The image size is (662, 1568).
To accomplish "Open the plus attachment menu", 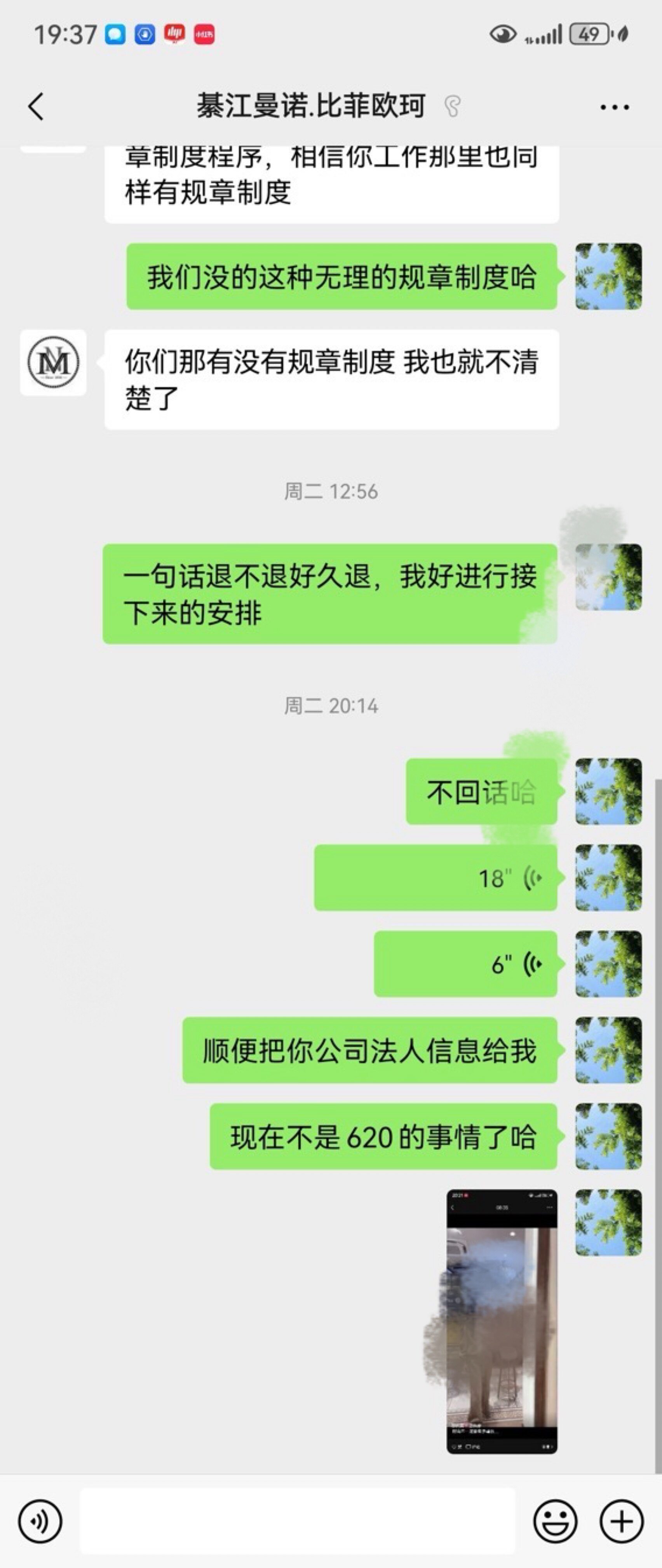I will click(621, 1521).
